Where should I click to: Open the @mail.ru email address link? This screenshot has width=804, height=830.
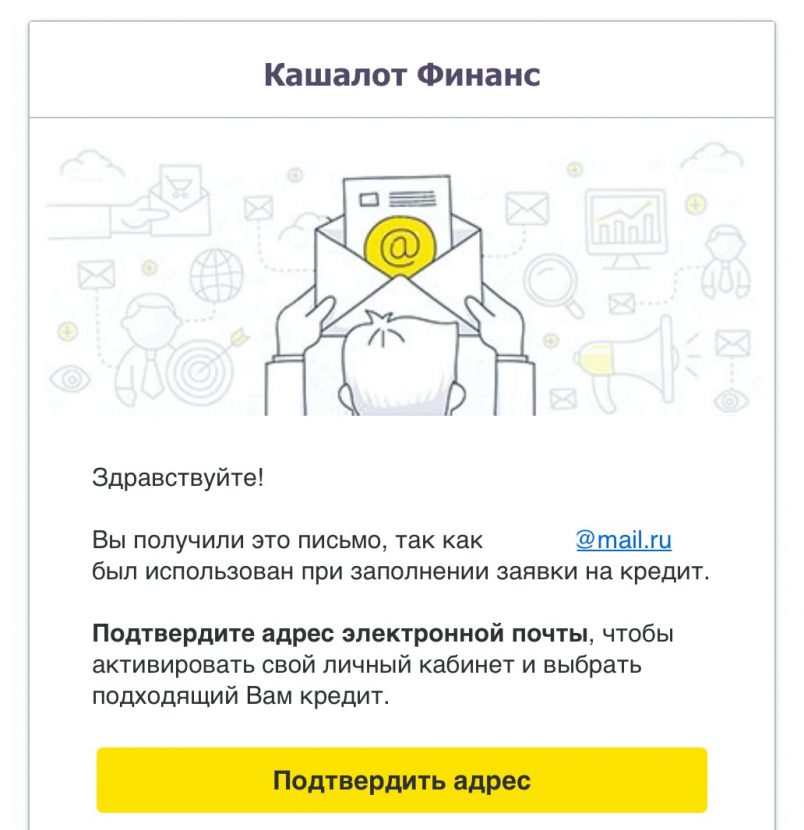click(623, 541)
